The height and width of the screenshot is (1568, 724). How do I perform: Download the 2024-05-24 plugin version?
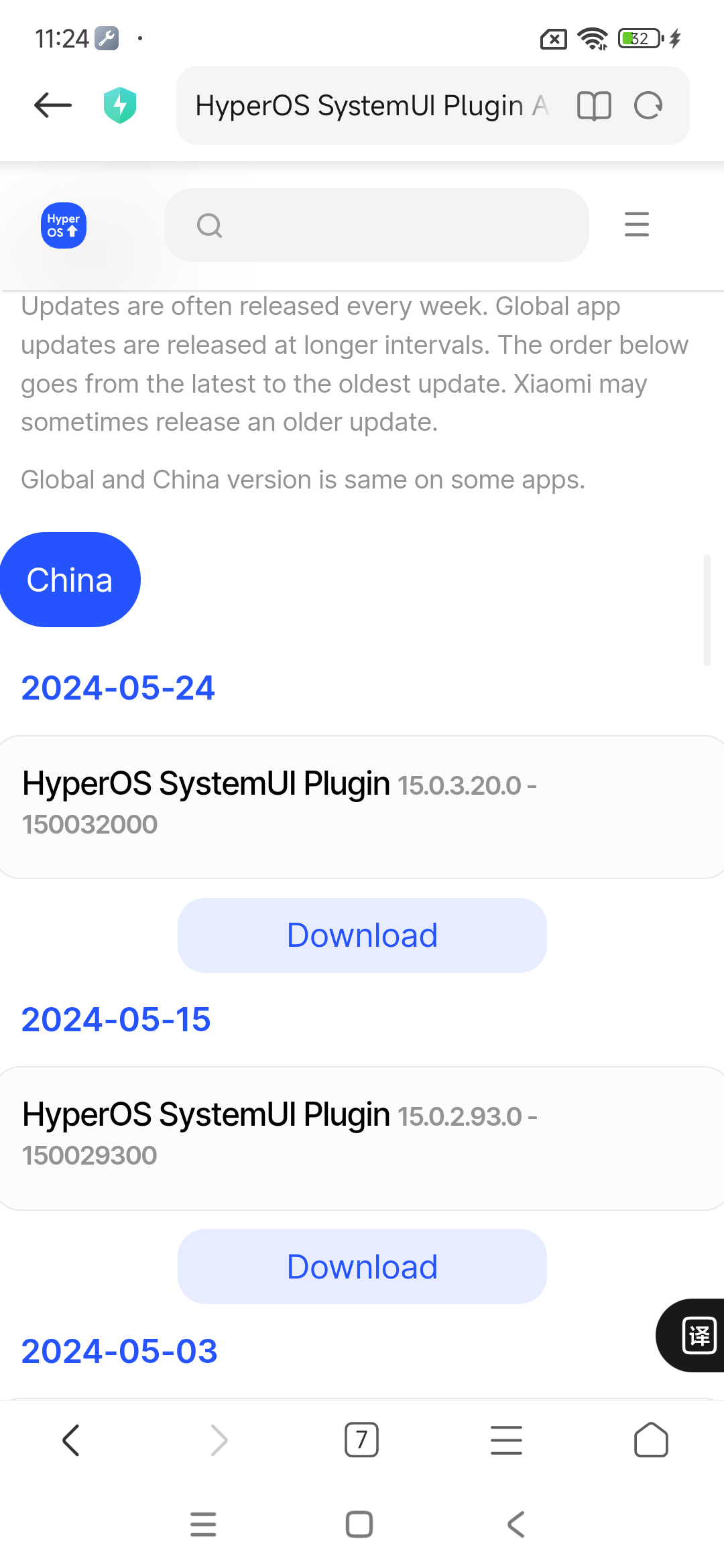pyautogui.click(x=362, y=935)
